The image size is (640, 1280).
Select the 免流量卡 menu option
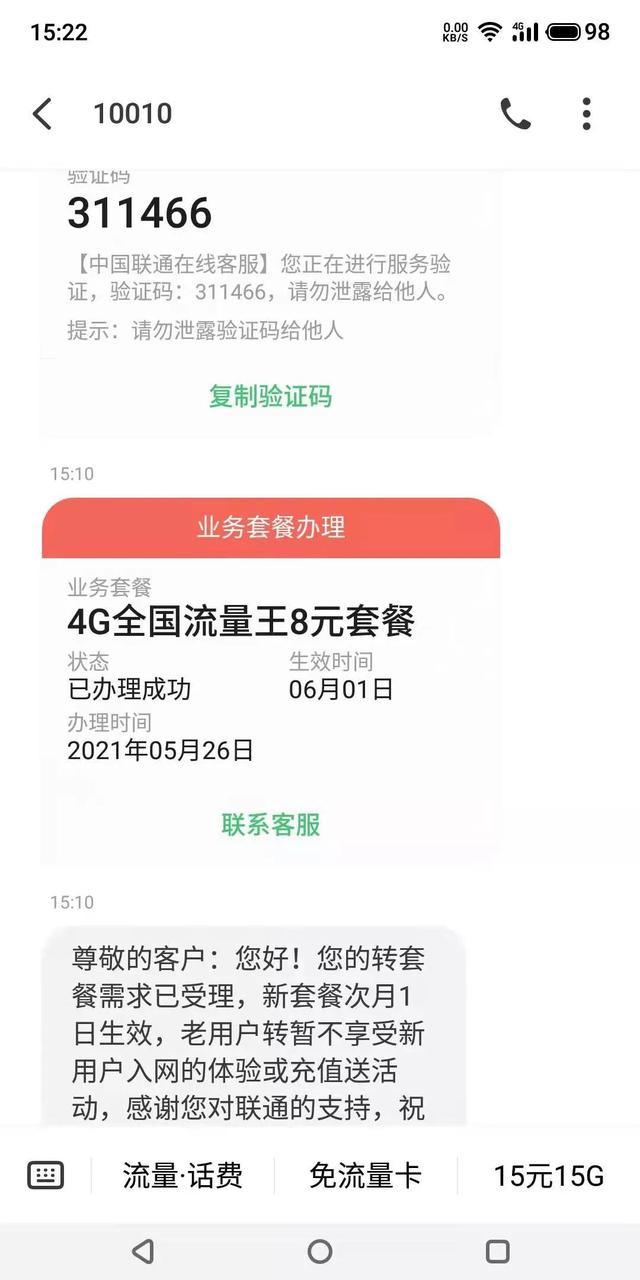click(365, 1176)
